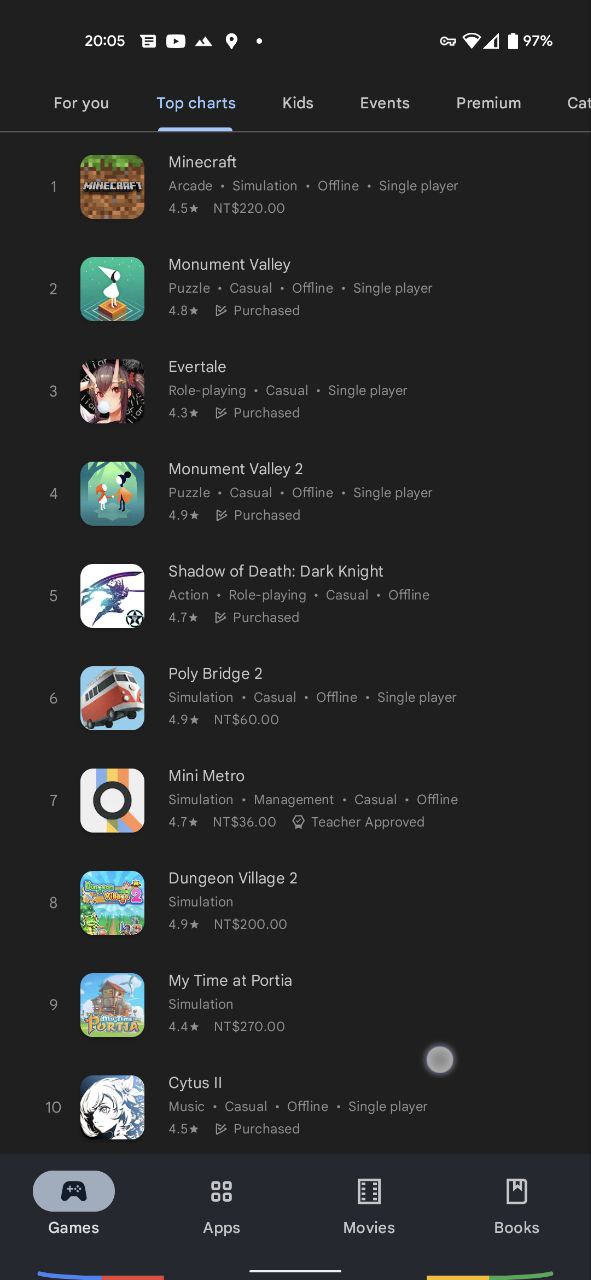Open Monument Valley ranked second
This screenshot has width=591, height=1280.
point(295,288)
